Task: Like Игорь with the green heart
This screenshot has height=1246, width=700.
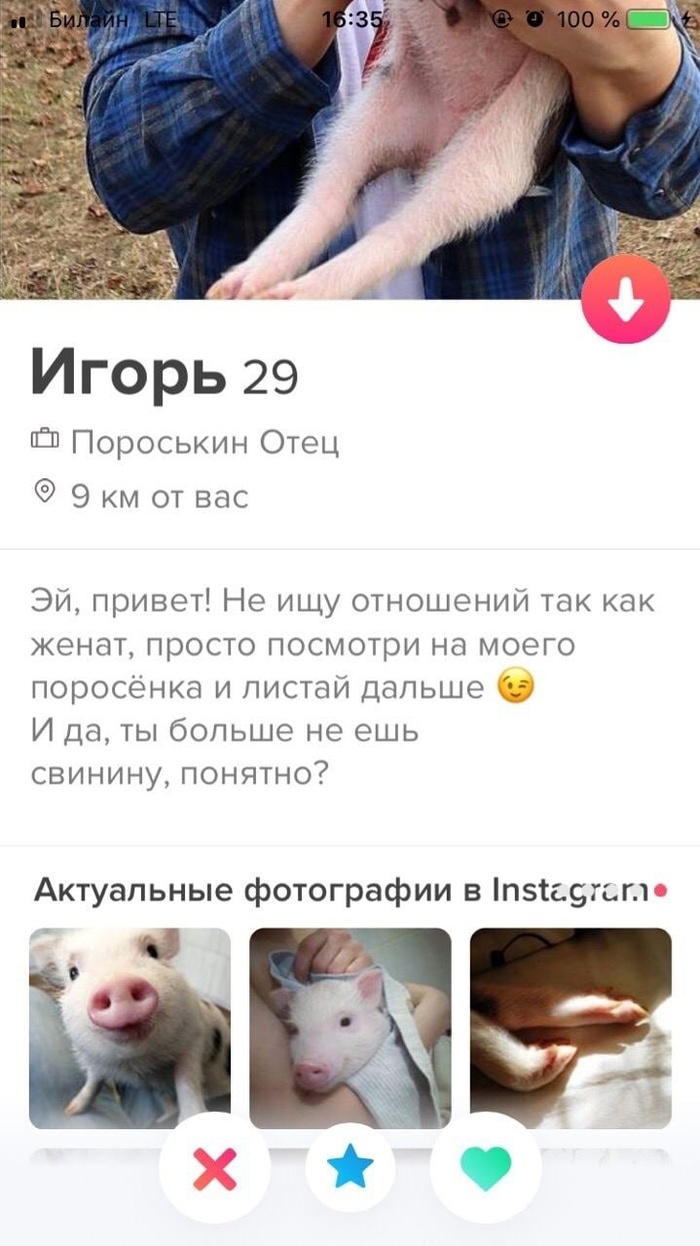Action: point(486,1168)
